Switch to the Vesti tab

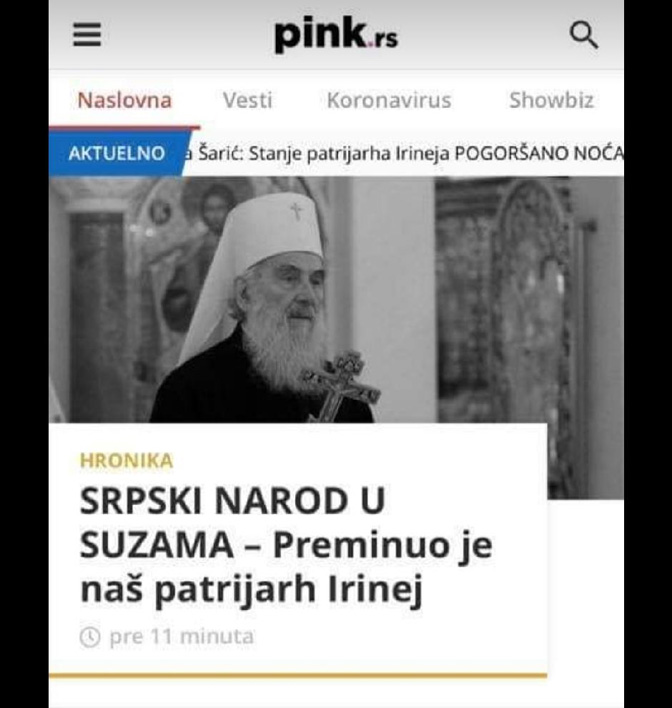click(247, 100)
